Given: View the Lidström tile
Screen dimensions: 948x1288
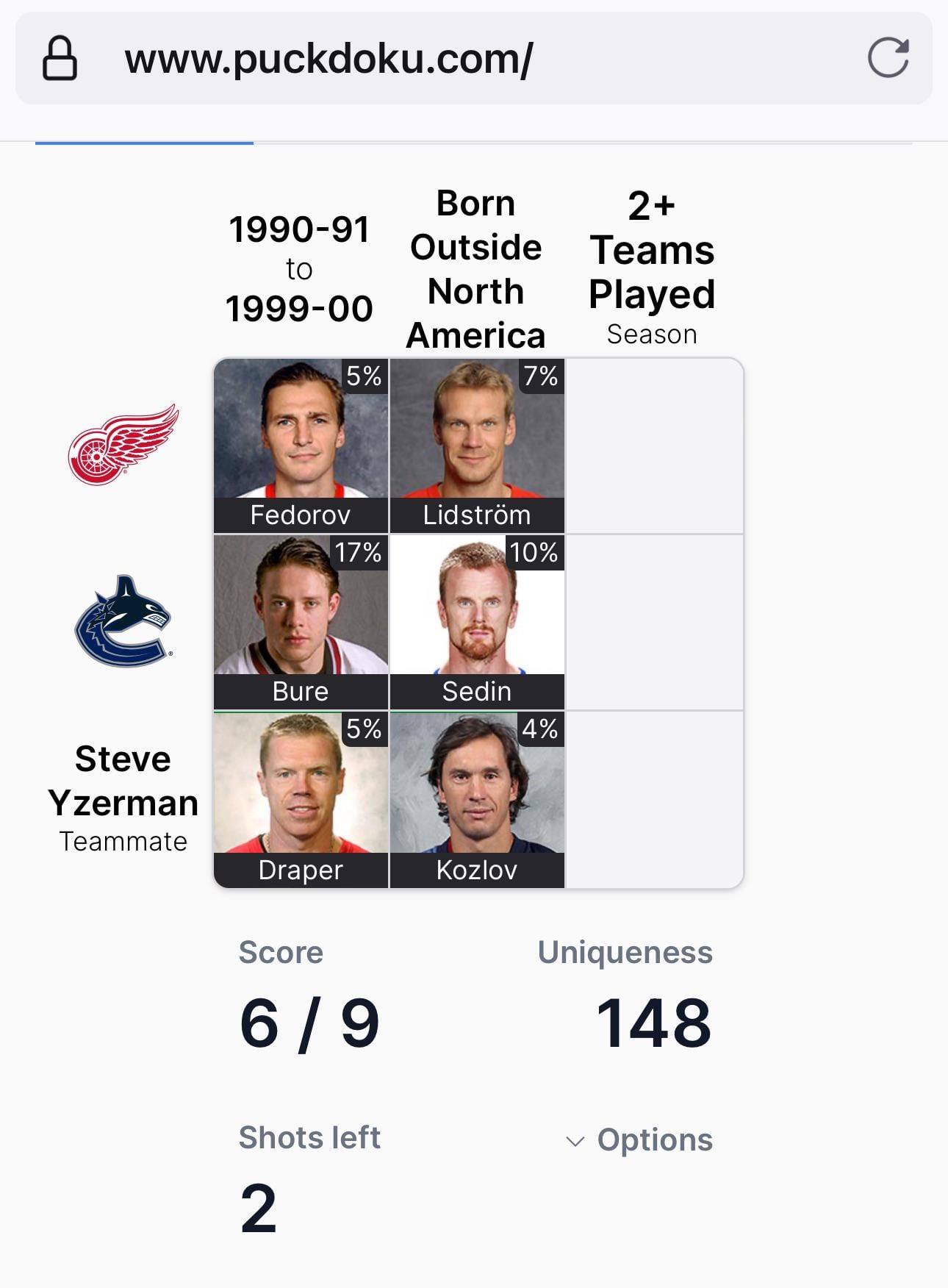Looking at the screenshot, I should 477,446.
